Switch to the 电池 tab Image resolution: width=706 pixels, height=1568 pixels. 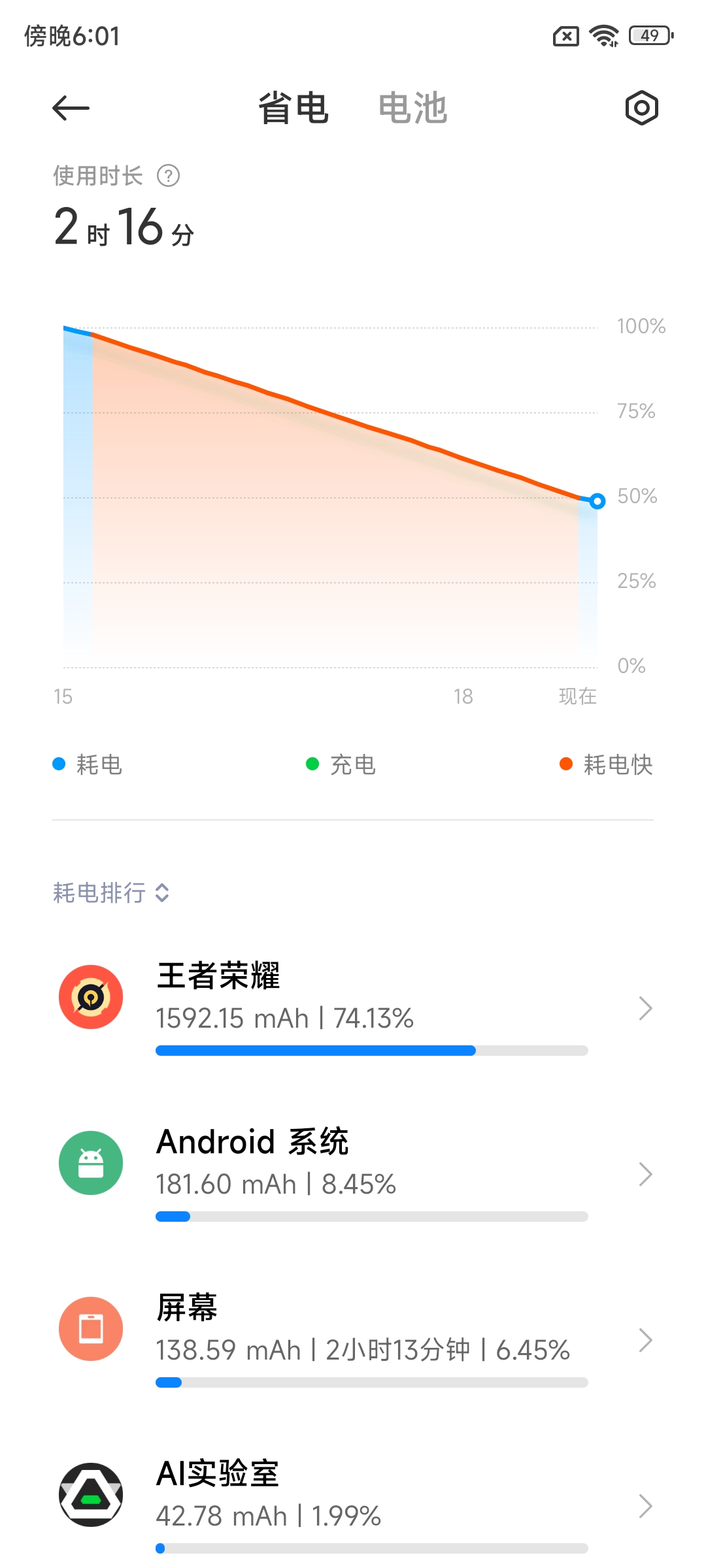412,108
